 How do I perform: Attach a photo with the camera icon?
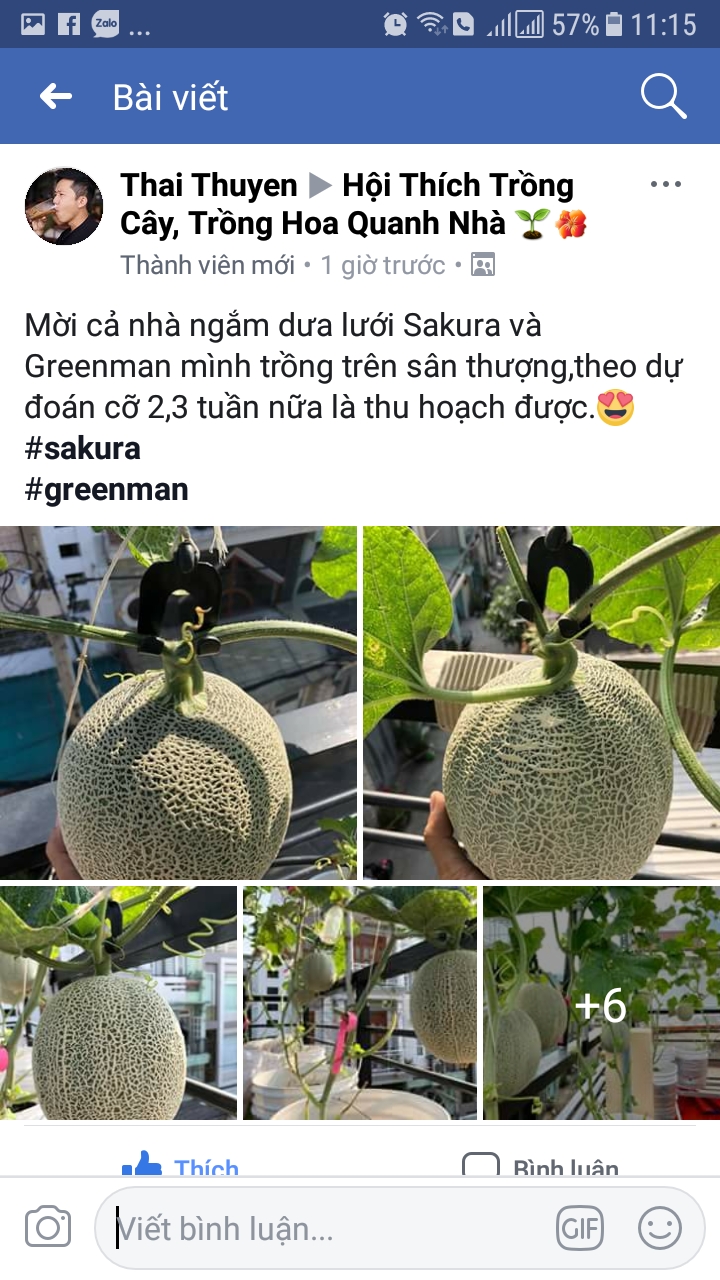click(x=48, y=1228)
